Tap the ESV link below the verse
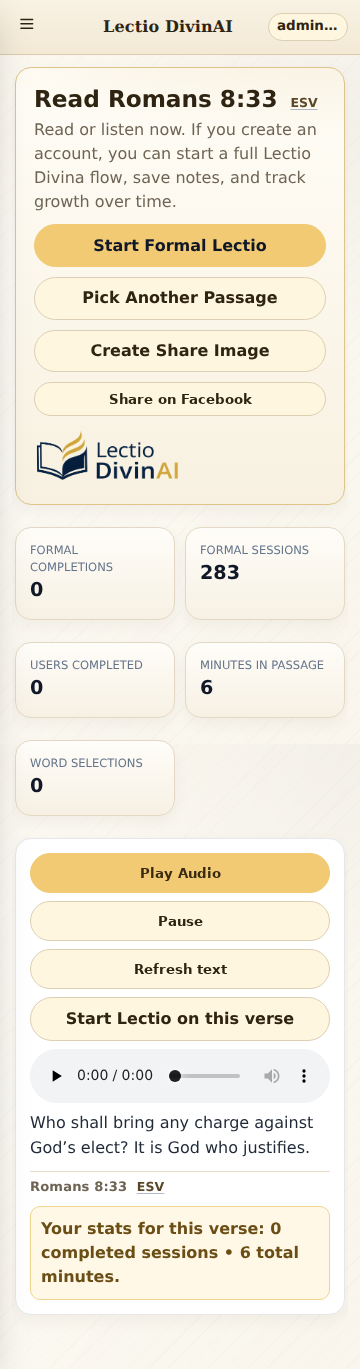 (x=150, y=1187)
